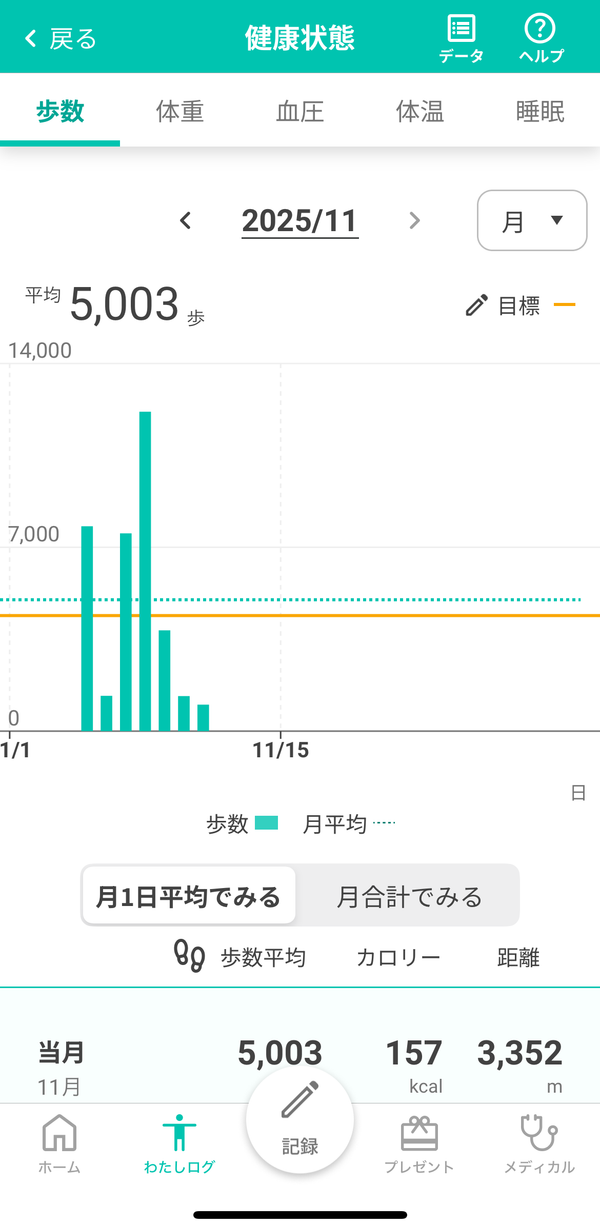Select 月1日平均でみる view
Viewport: 600px width, 1231px height.
pyautogui.click(x=189, y=895)
